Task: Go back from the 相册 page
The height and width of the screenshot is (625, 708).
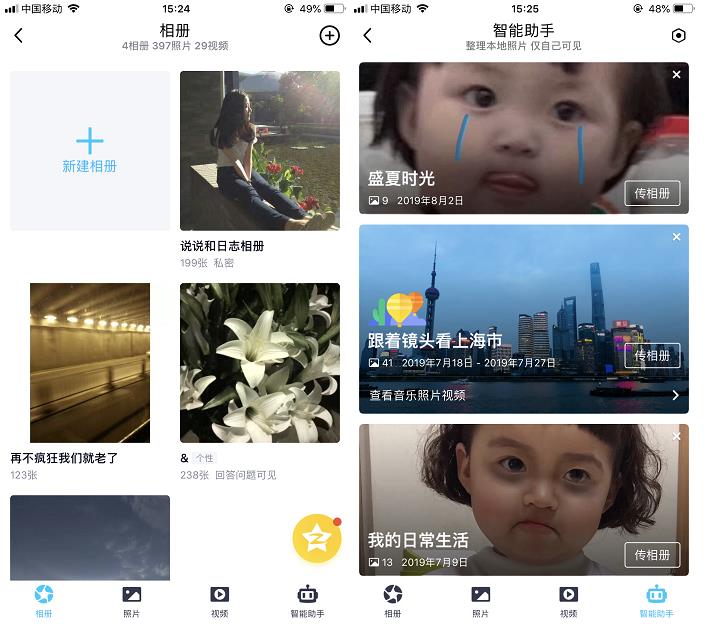Action: pos(18,36)
